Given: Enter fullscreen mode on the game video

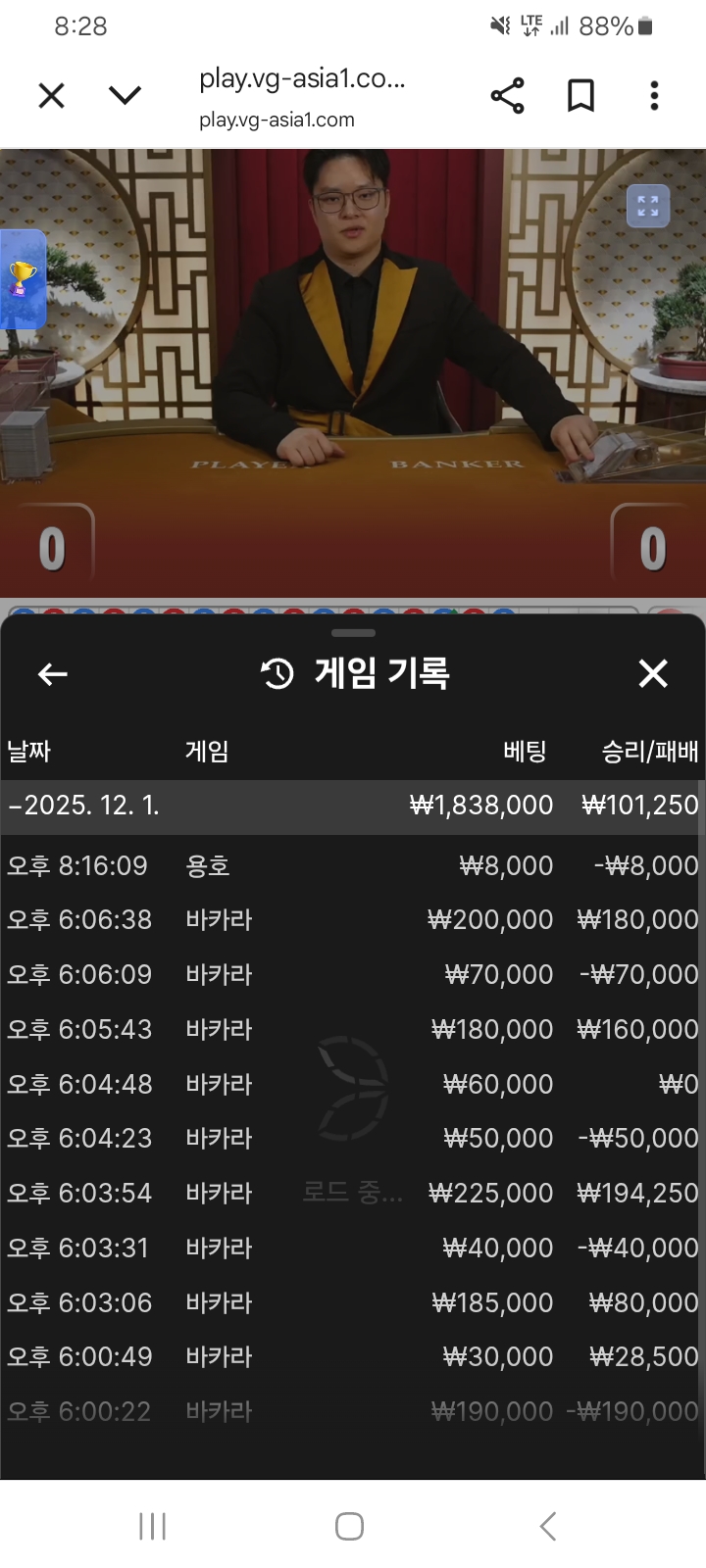Looking at the screenshot, I should click(x=647, y=207).
